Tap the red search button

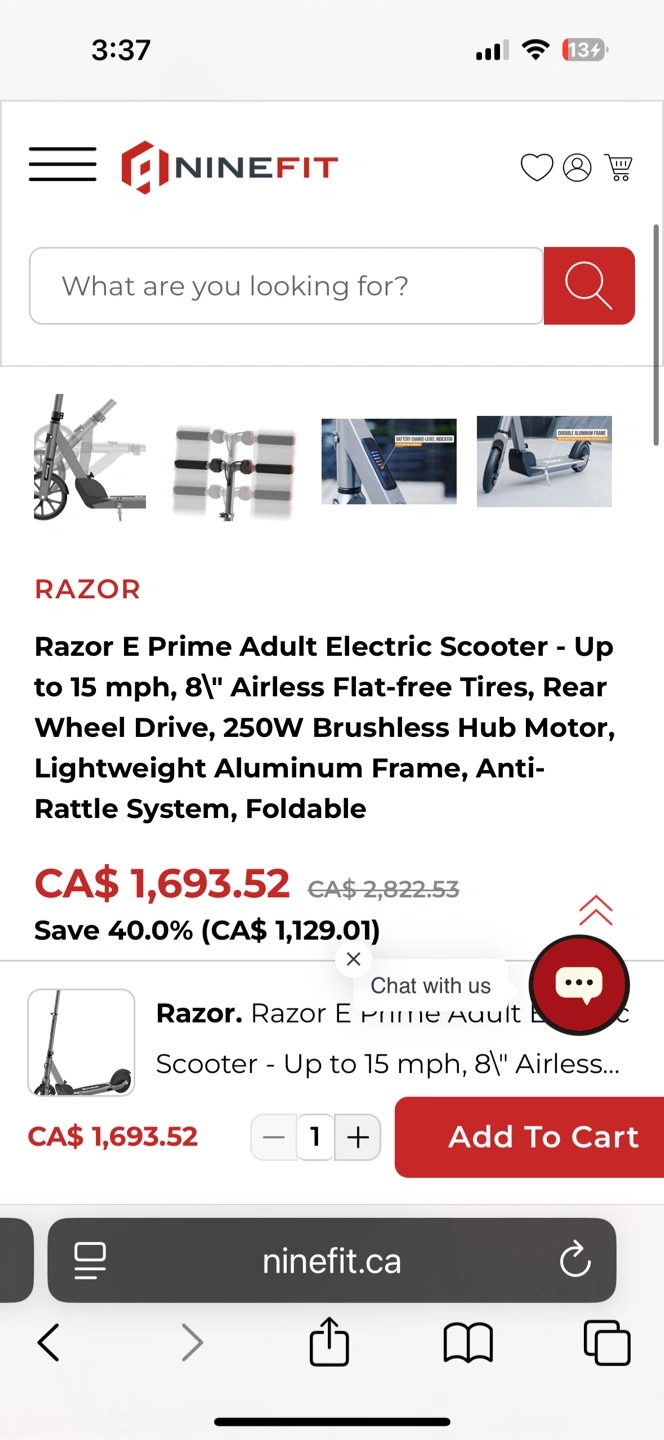589,286
